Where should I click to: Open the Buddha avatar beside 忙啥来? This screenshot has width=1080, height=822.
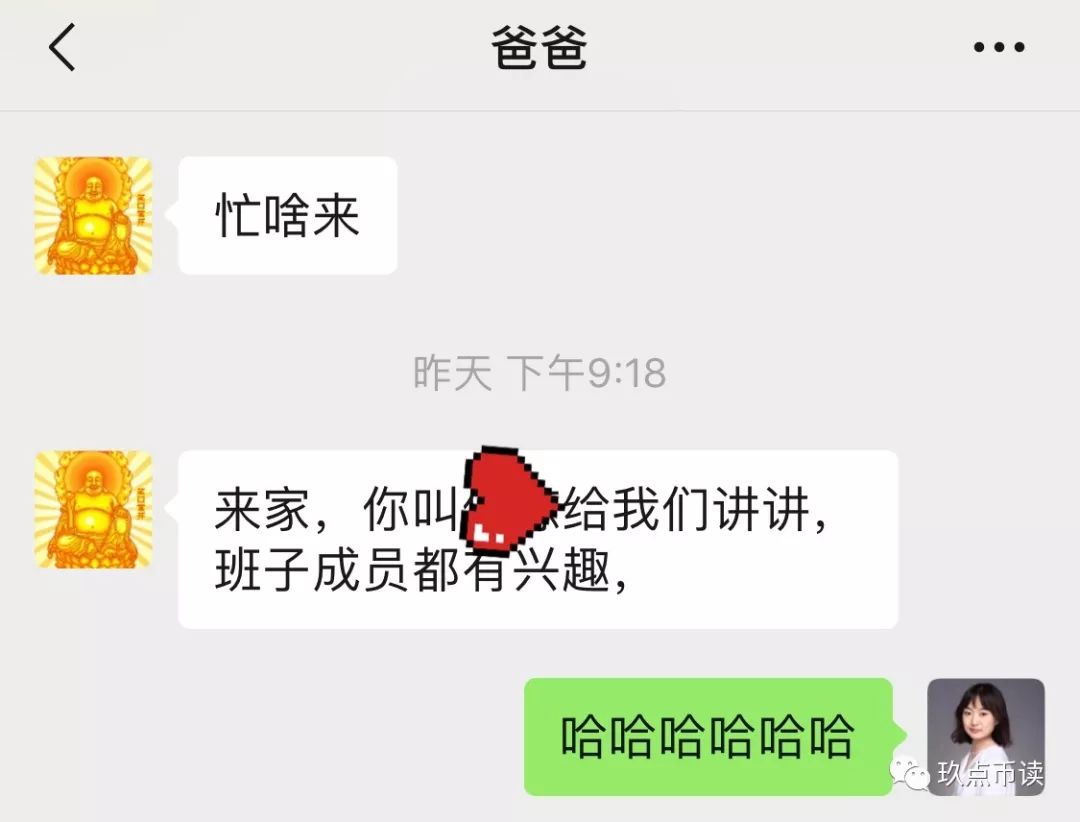pyautogui.click(x=93, y=215)
